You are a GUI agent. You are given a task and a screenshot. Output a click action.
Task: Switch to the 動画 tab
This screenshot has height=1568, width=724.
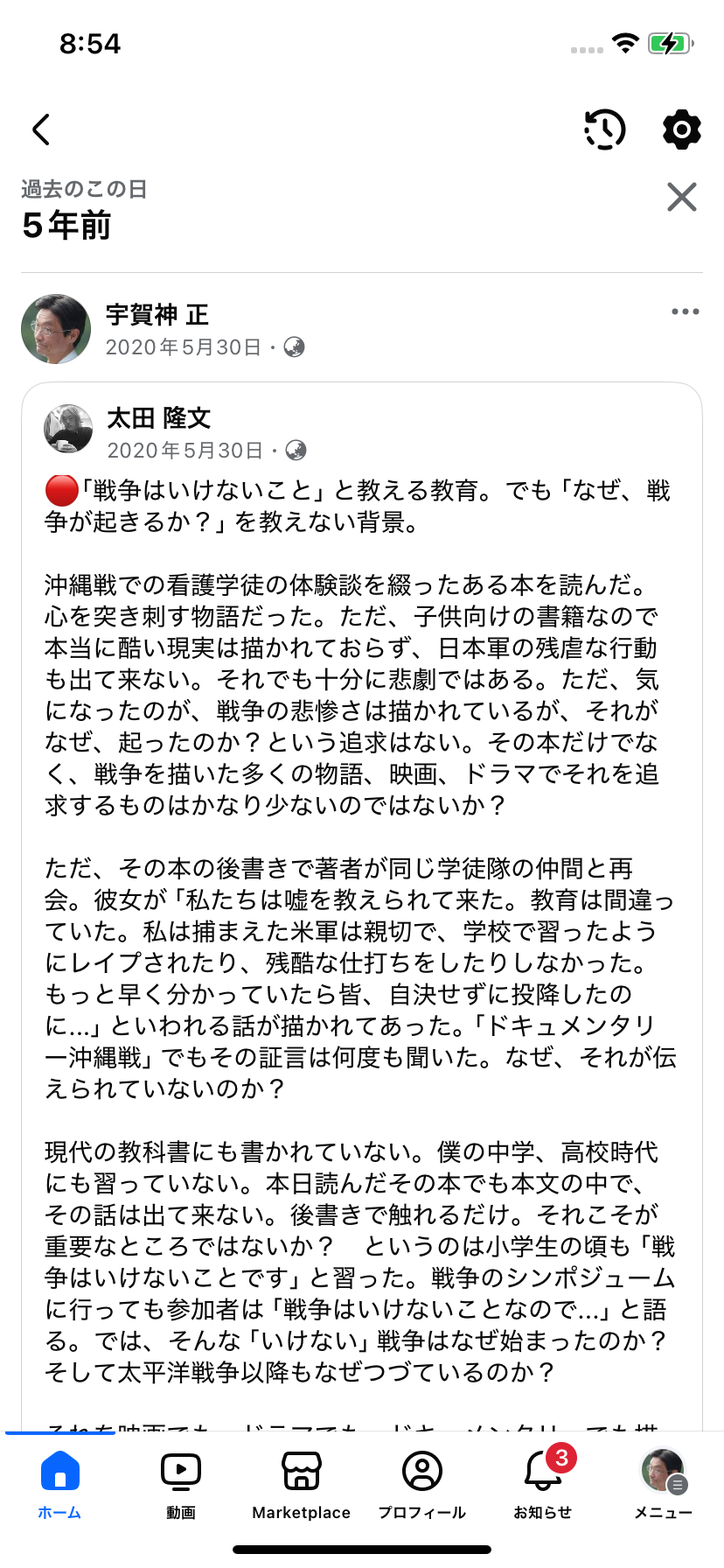(x=181, y=1482)
